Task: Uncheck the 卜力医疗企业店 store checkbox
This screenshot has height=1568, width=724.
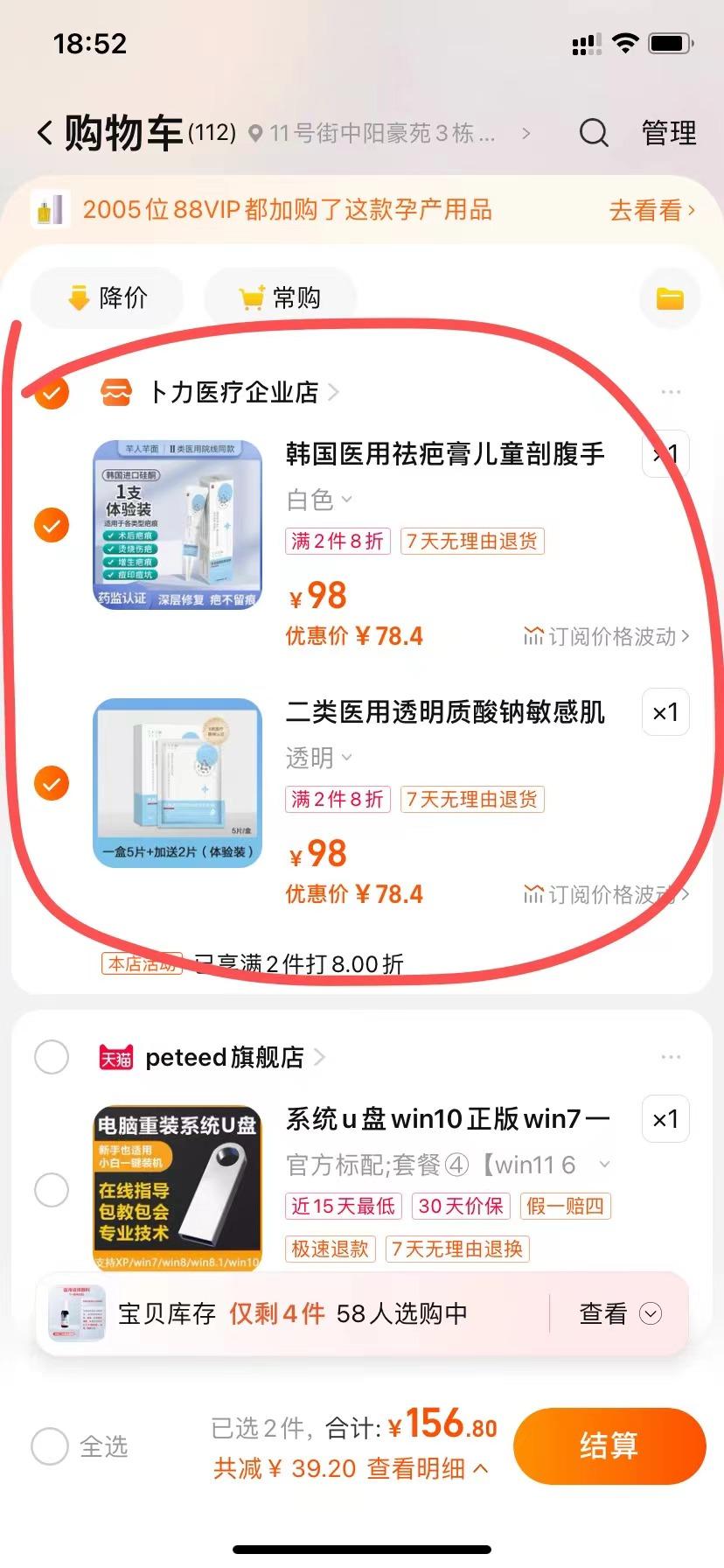Action: [52, 392]
